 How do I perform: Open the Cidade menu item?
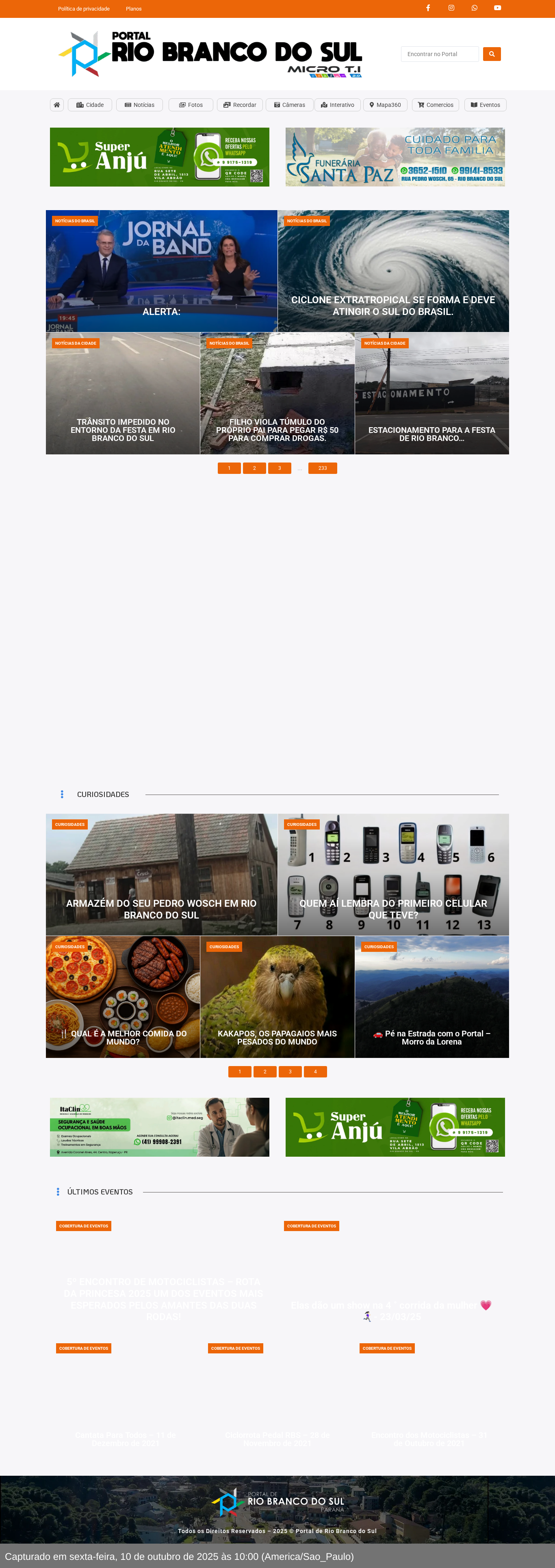click(x=90, y=105)
